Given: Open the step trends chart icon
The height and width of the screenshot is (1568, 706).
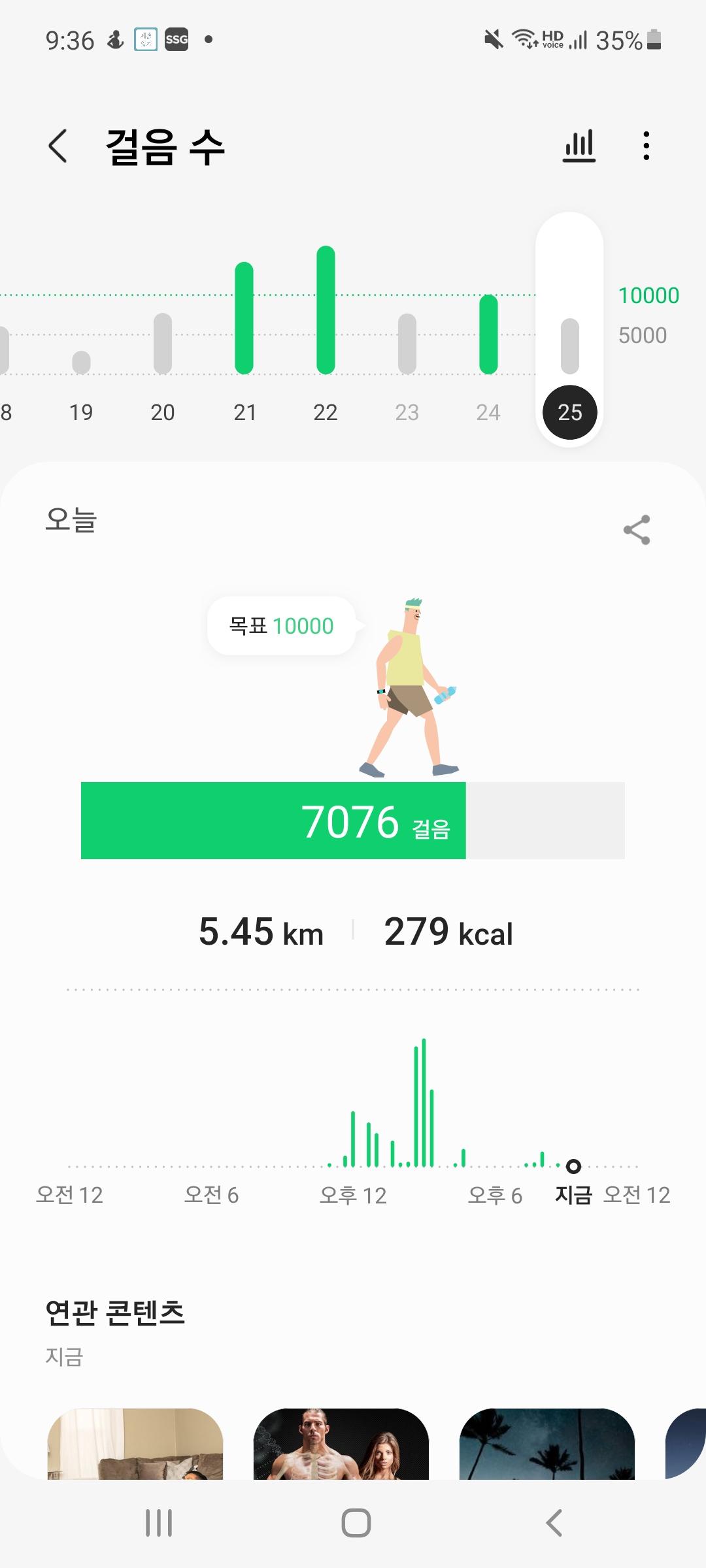Looking at the screenshot, I should pyautogui.click(x=579, y=146).
